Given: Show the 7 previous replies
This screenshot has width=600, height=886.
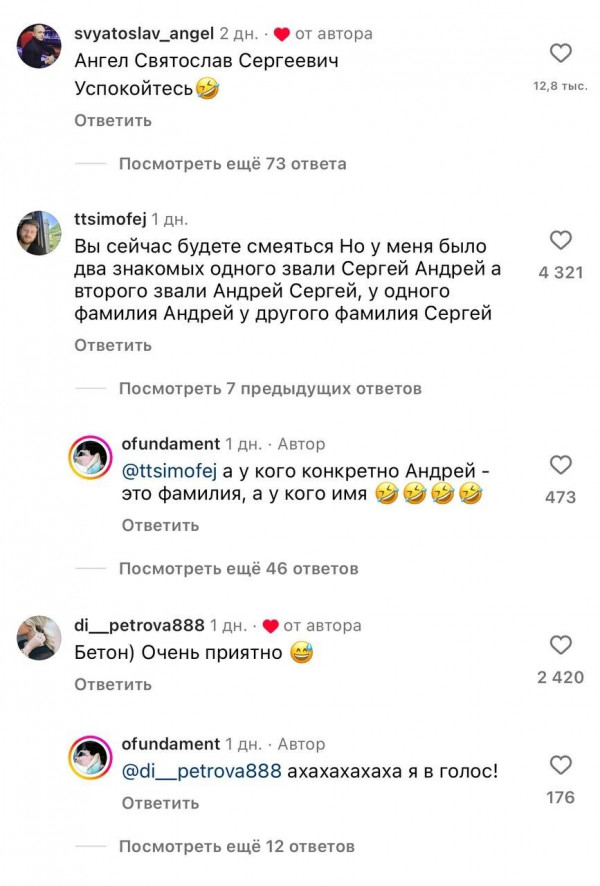Looking at the screenshot, I should (x=270, y=388).
